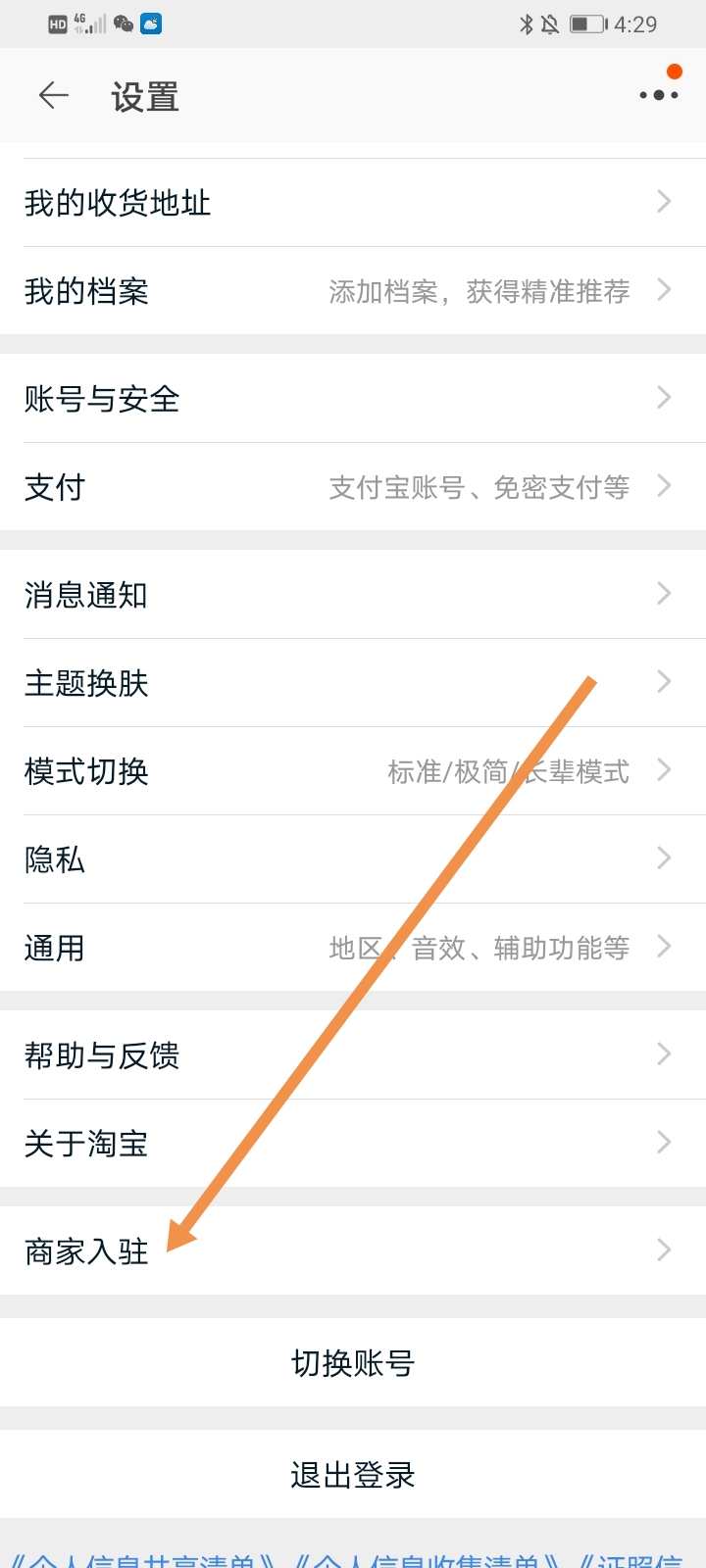
Task: Open the three-dot overflow menu
Action: (x=657, y=94)
